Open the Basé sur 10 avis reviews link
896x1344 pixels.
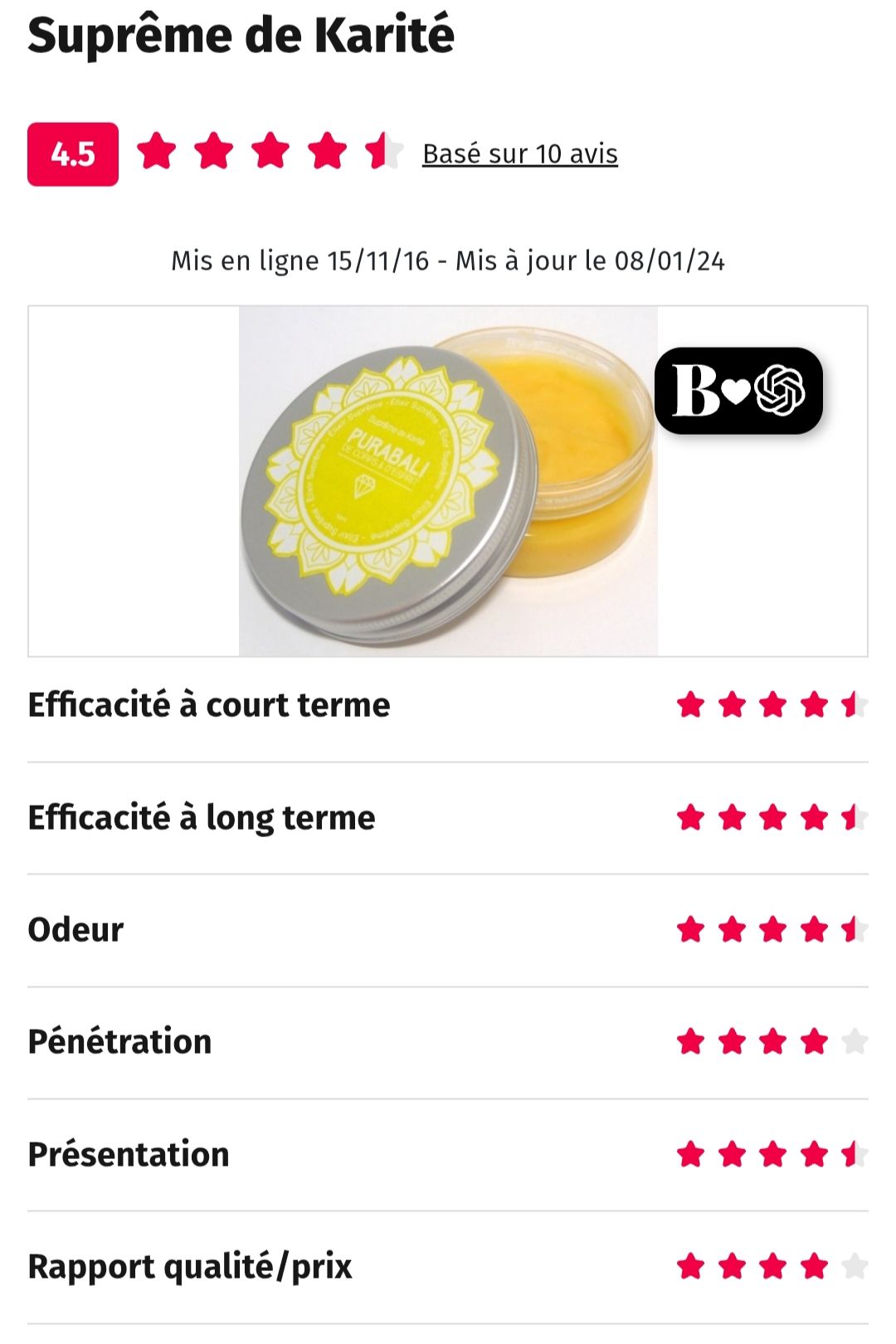520,153
